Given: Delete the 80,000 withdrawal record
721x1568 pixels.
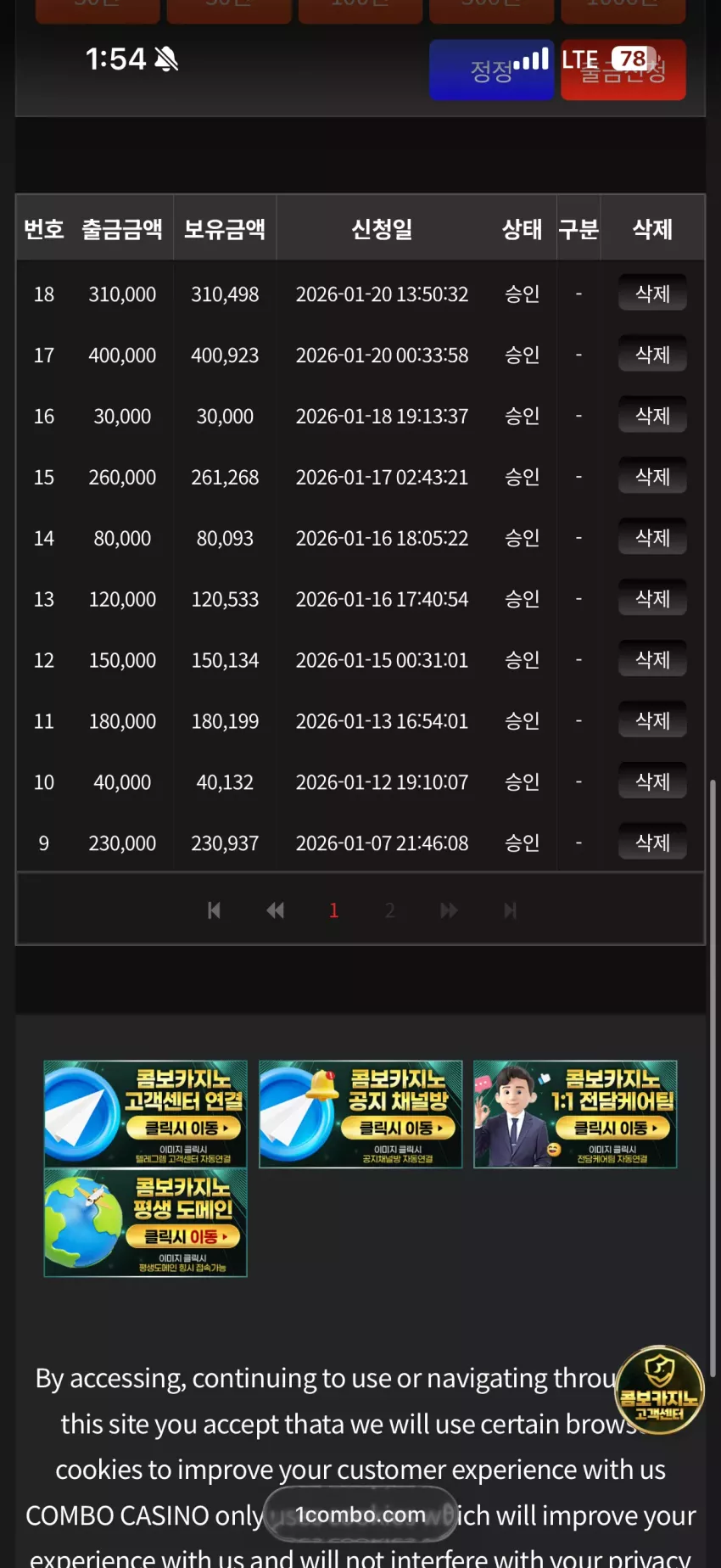Looking at the screenshot, I should (652, 538).
